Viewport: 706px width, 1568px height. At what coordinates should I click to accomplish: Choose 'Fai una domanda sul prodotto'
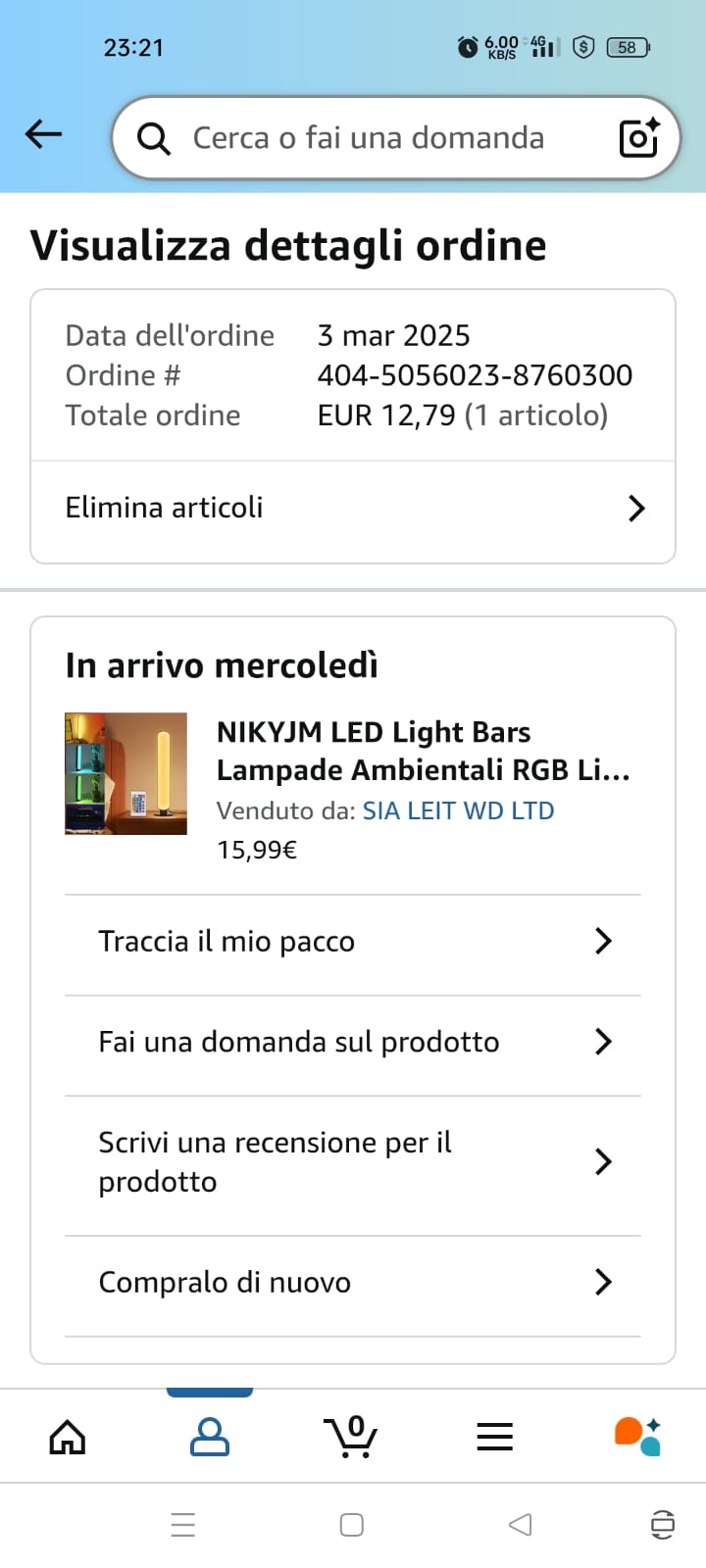pos(353,1042)
